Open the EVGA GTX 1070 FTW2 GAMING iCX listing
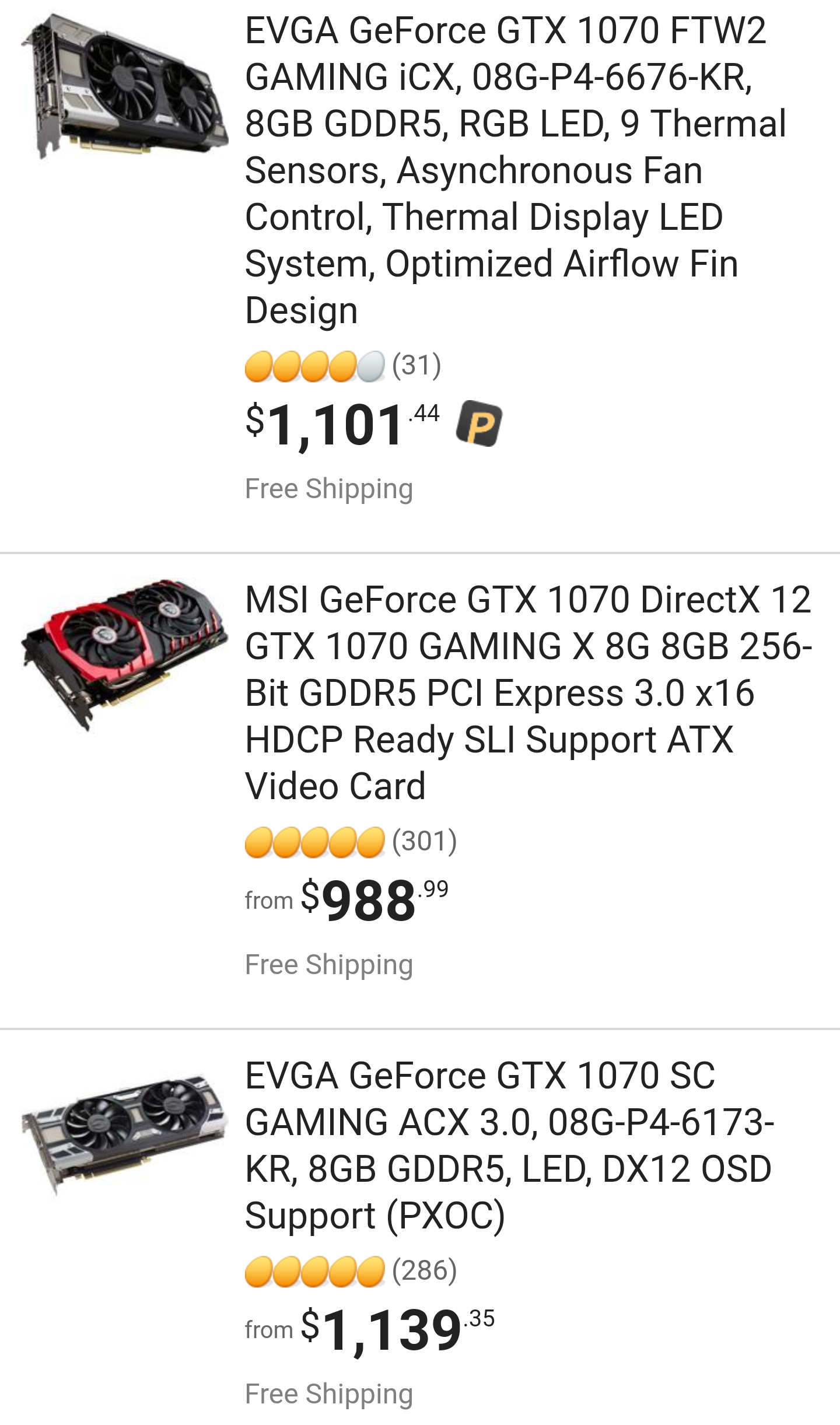Screen dimensions: 840x1425 pos(516,170)
